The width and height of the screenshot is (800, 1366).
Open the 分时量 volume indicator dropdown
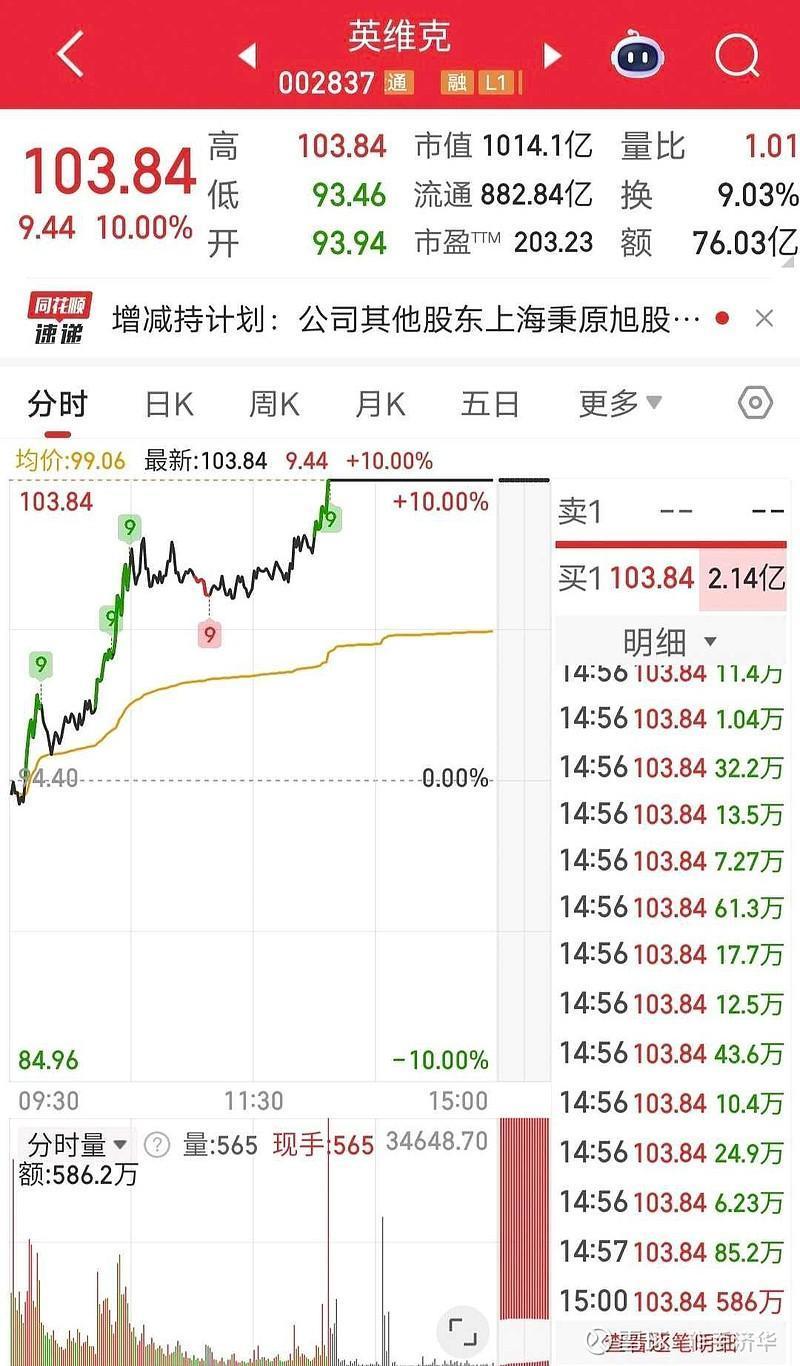(x=80, y=1144)
